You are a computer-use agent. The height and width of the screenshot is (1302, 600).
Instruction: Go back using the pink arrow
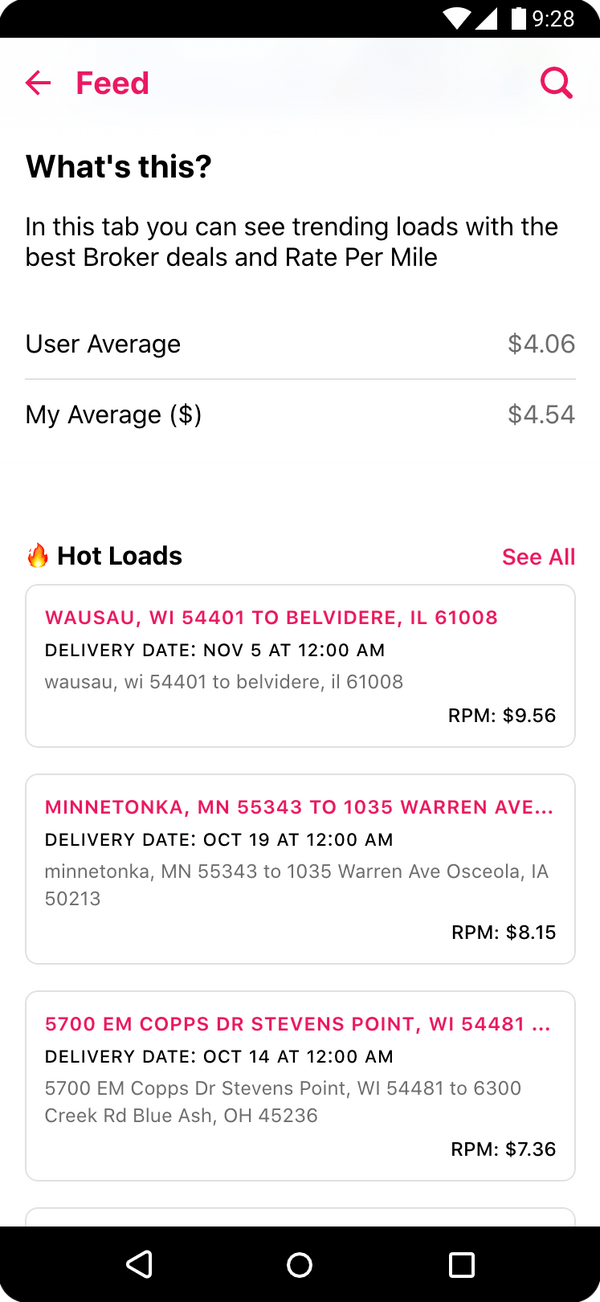pos(38,83)
